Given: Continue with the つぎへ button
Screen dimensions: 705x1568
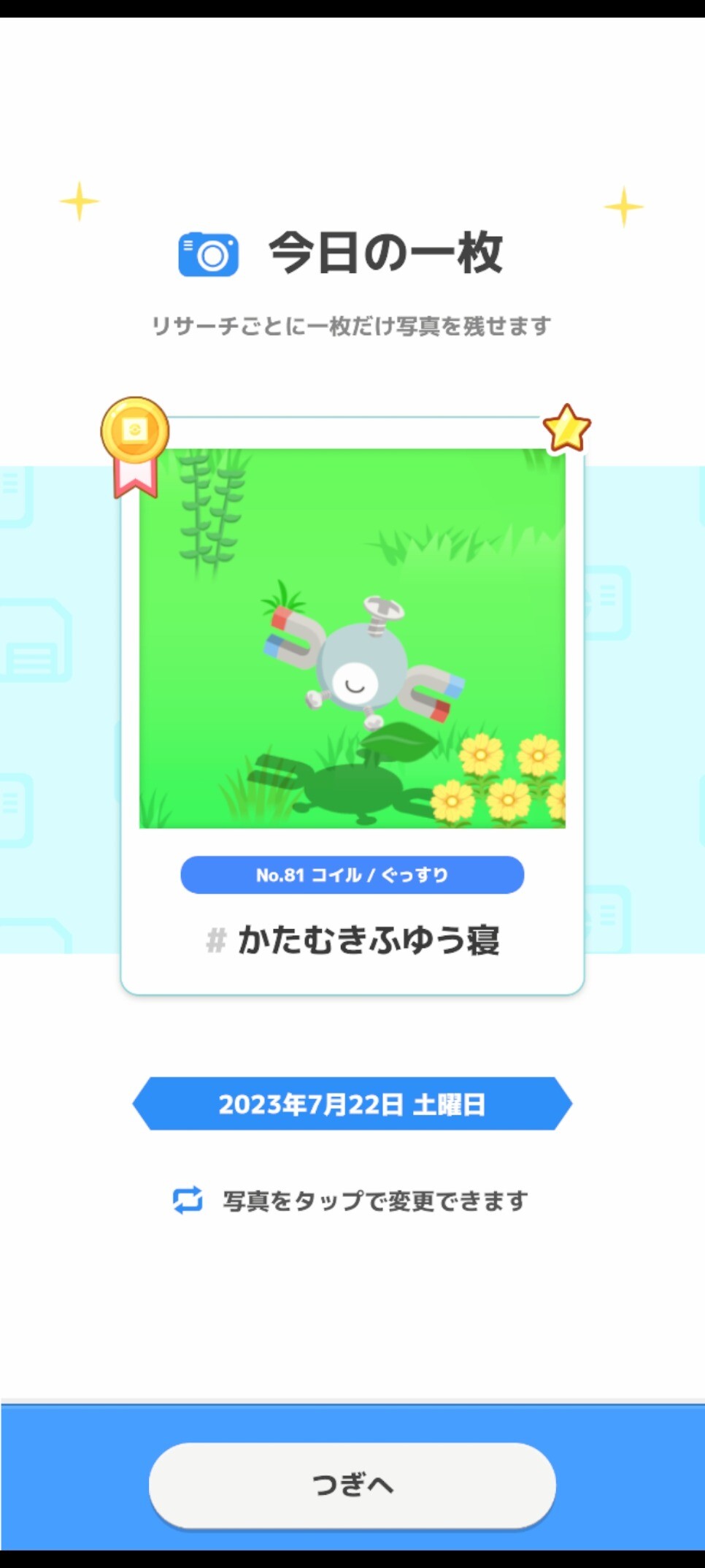Looking at the screenshot, I should [352, 1485].
